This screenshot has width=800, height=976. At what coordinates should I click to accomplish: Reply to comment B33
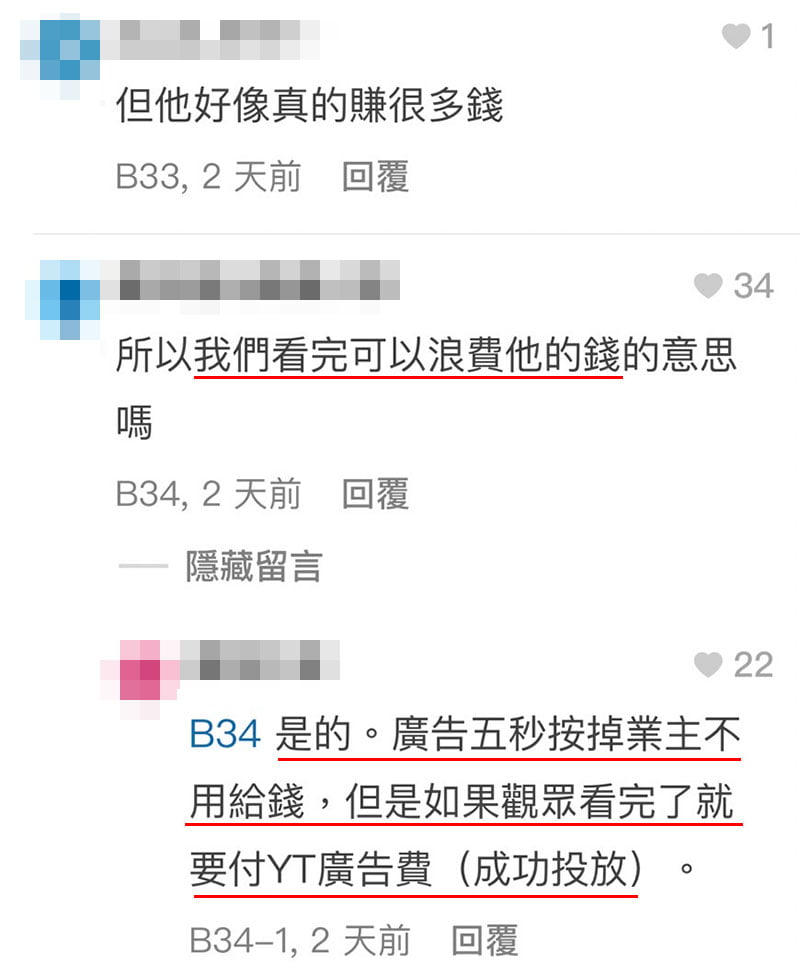[x=375, y=178]
